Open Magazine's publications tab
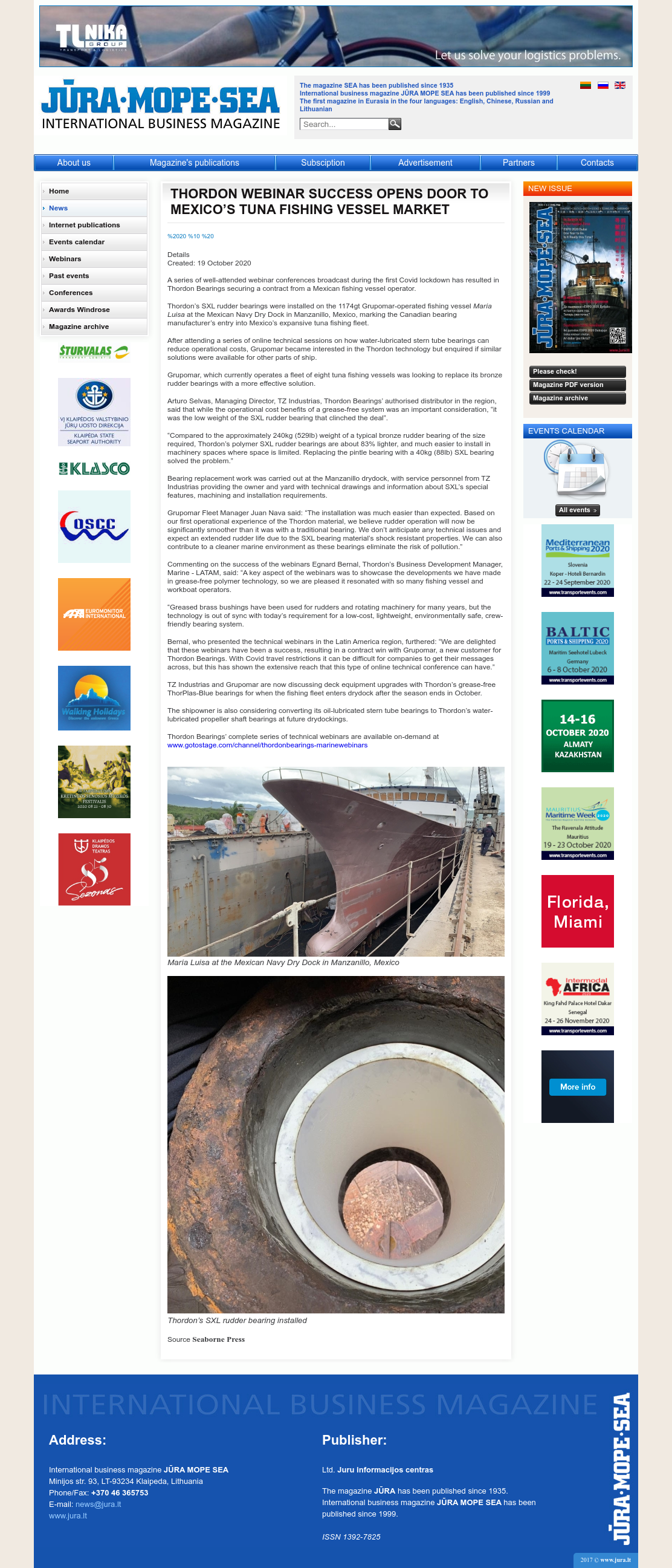The height and width of the screenshot is (1568, 672). coord(195,163)
